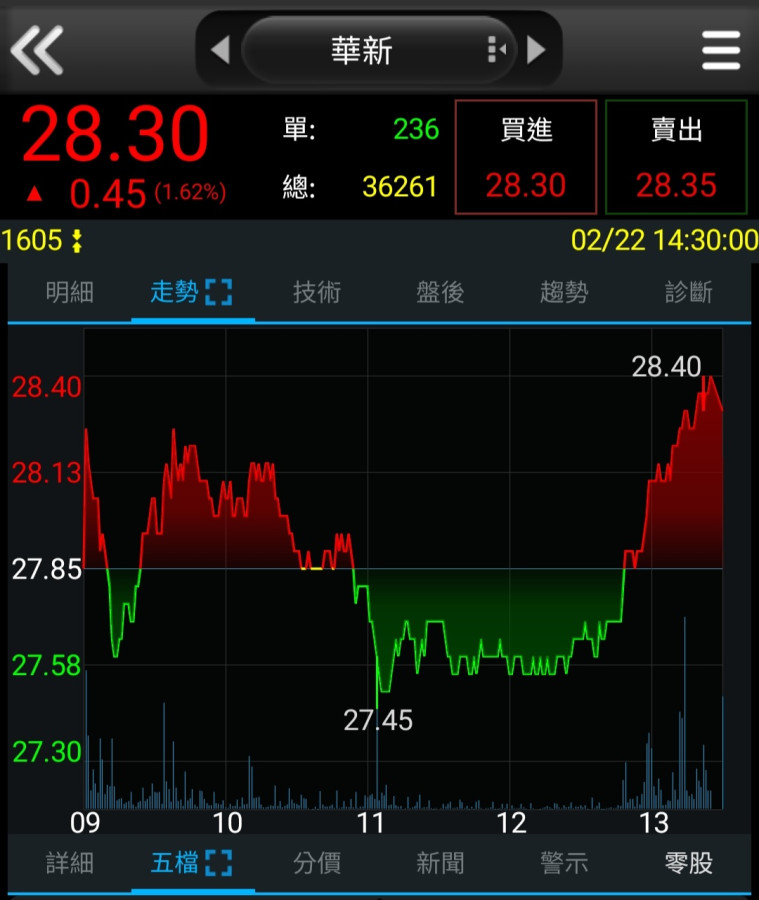Switch to the 零股 bottom tab
This screenshot has width=759, height=900.
(689, 863)
